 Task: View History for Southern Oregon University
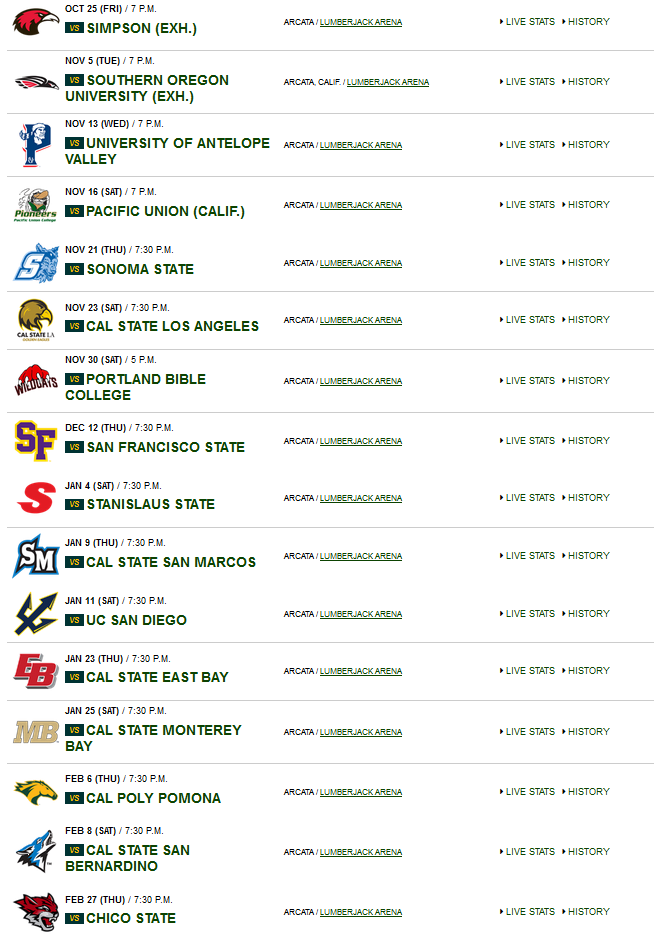tap(588, 82)
